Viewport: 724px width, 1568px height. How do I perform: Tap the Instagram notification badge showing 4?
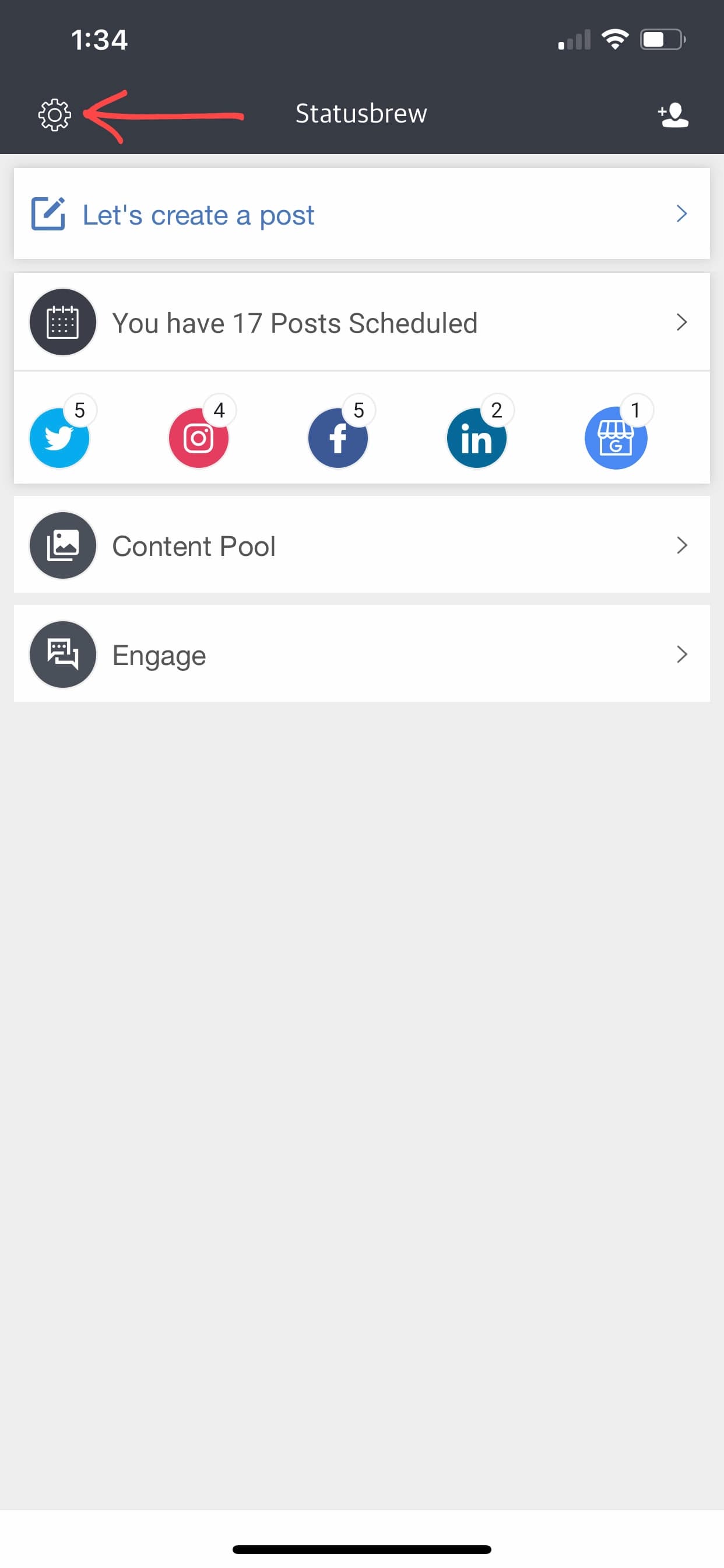point(218,409)
